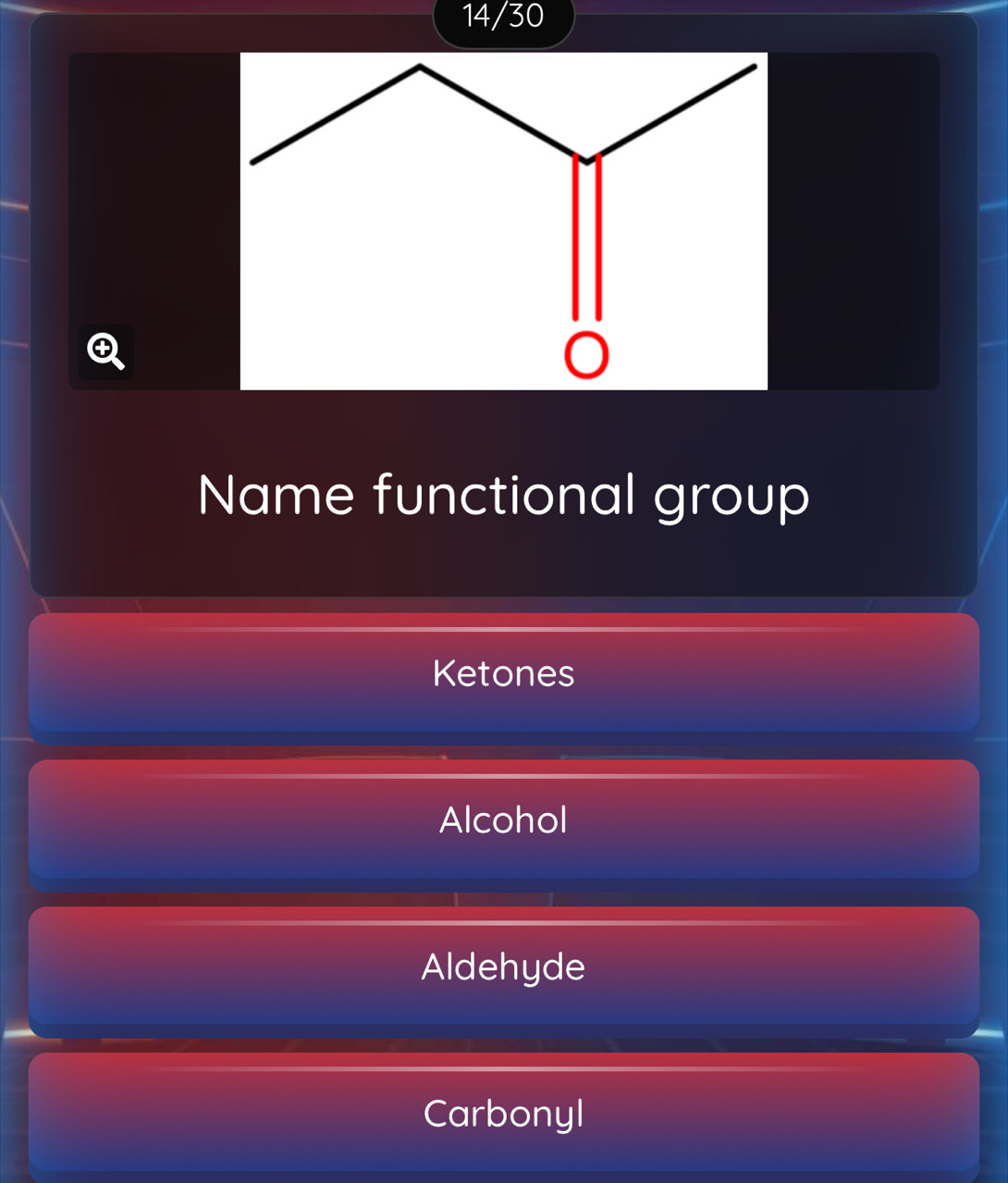
Task: Click the red oxygen atom in the structure
Action: [587, 353]
